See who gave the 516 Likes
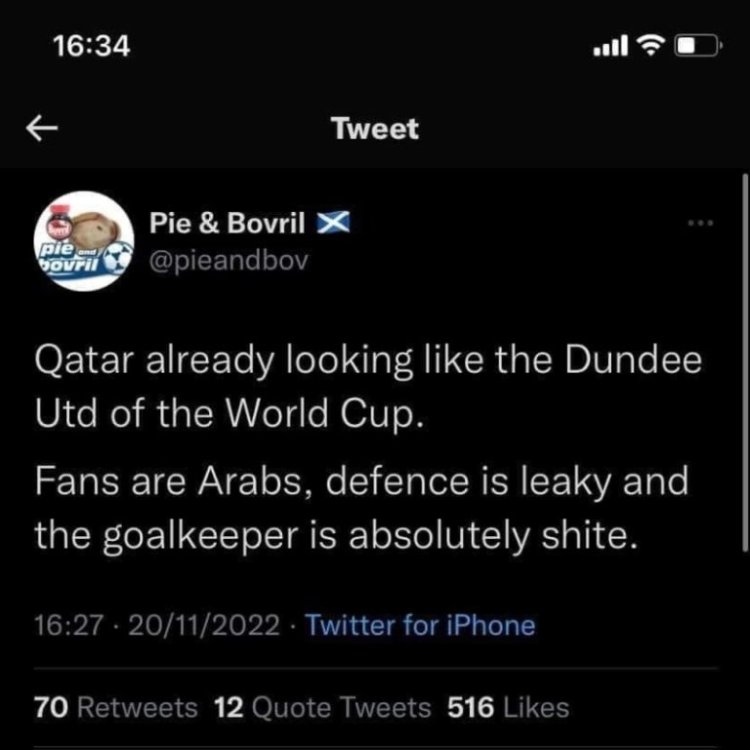The image size is (750, 750). point(508,708)
